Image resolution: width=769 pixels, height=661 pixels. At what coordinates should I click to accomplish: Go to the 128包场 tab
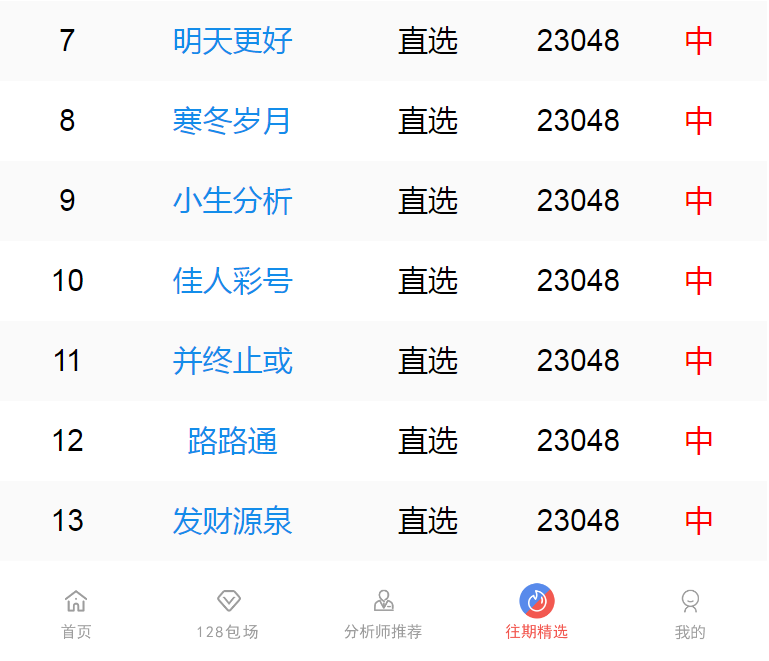229,613
